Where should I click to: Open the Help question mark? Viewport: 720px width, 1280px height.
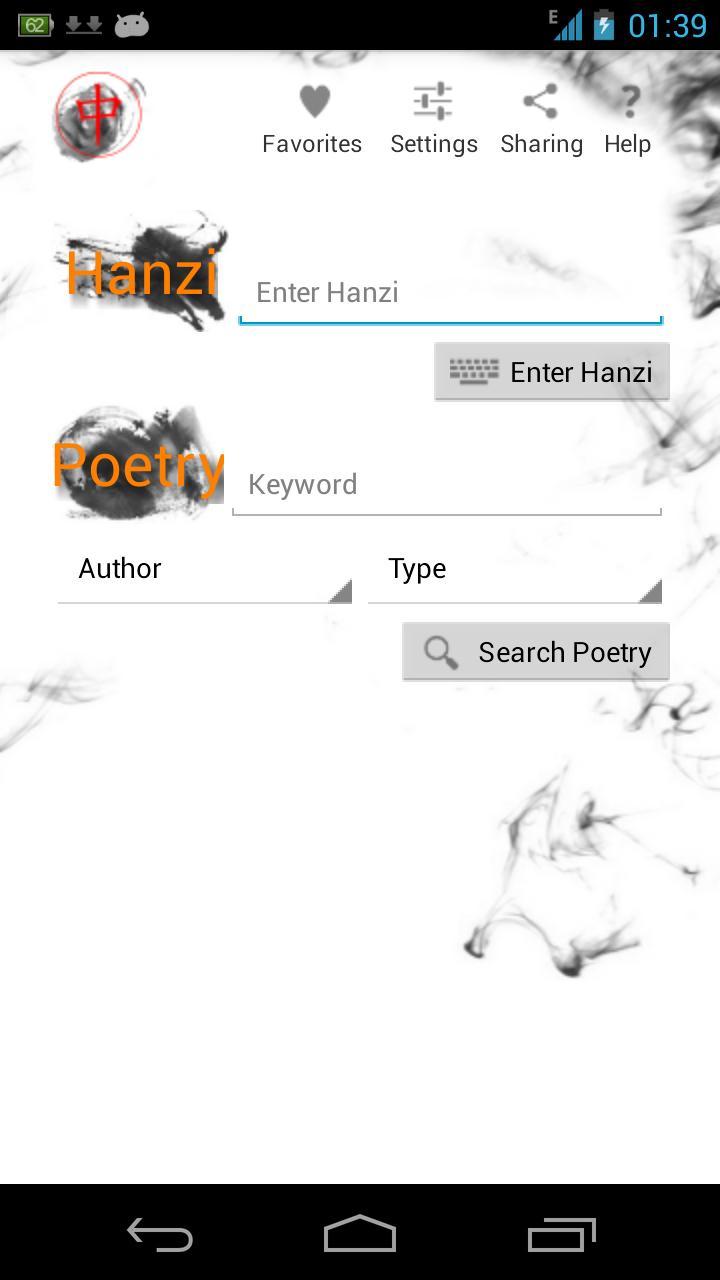pyautogui.click(x=628, y=118)
